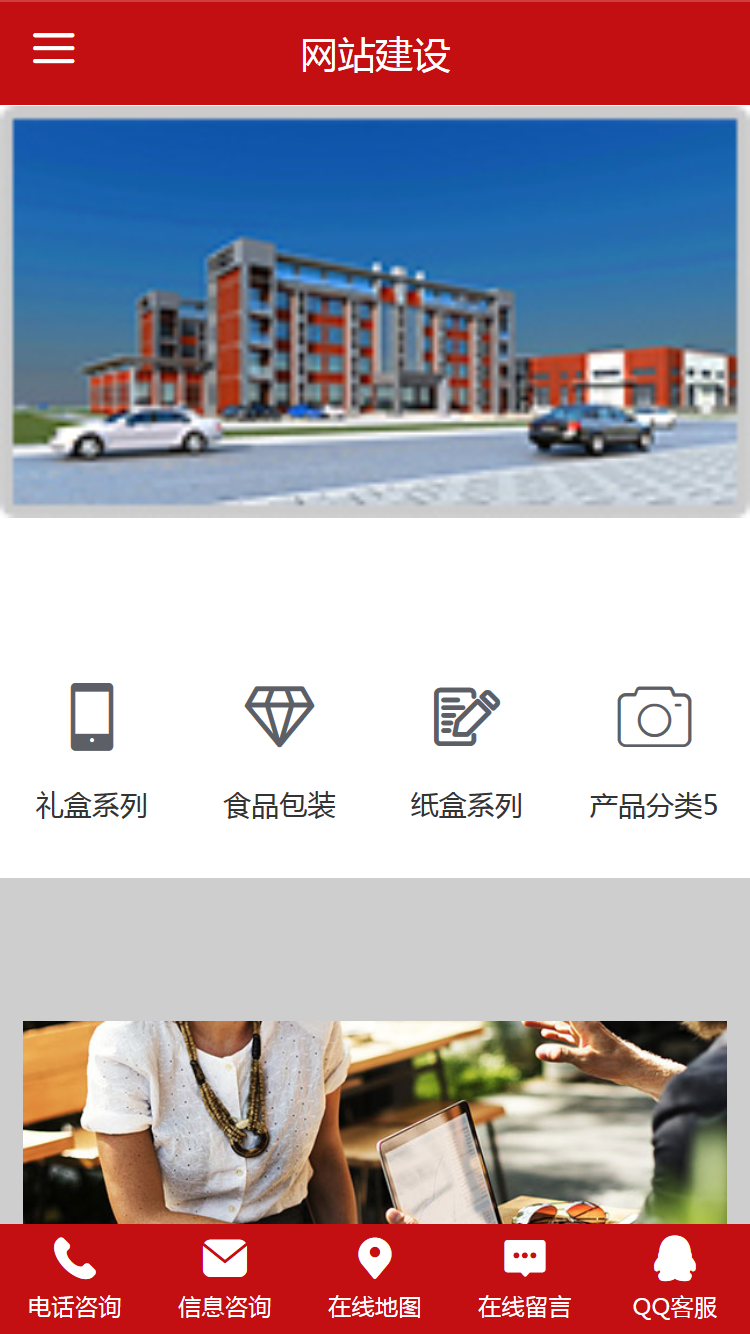Tap 电话咨询 to call

click(75, 1278)
